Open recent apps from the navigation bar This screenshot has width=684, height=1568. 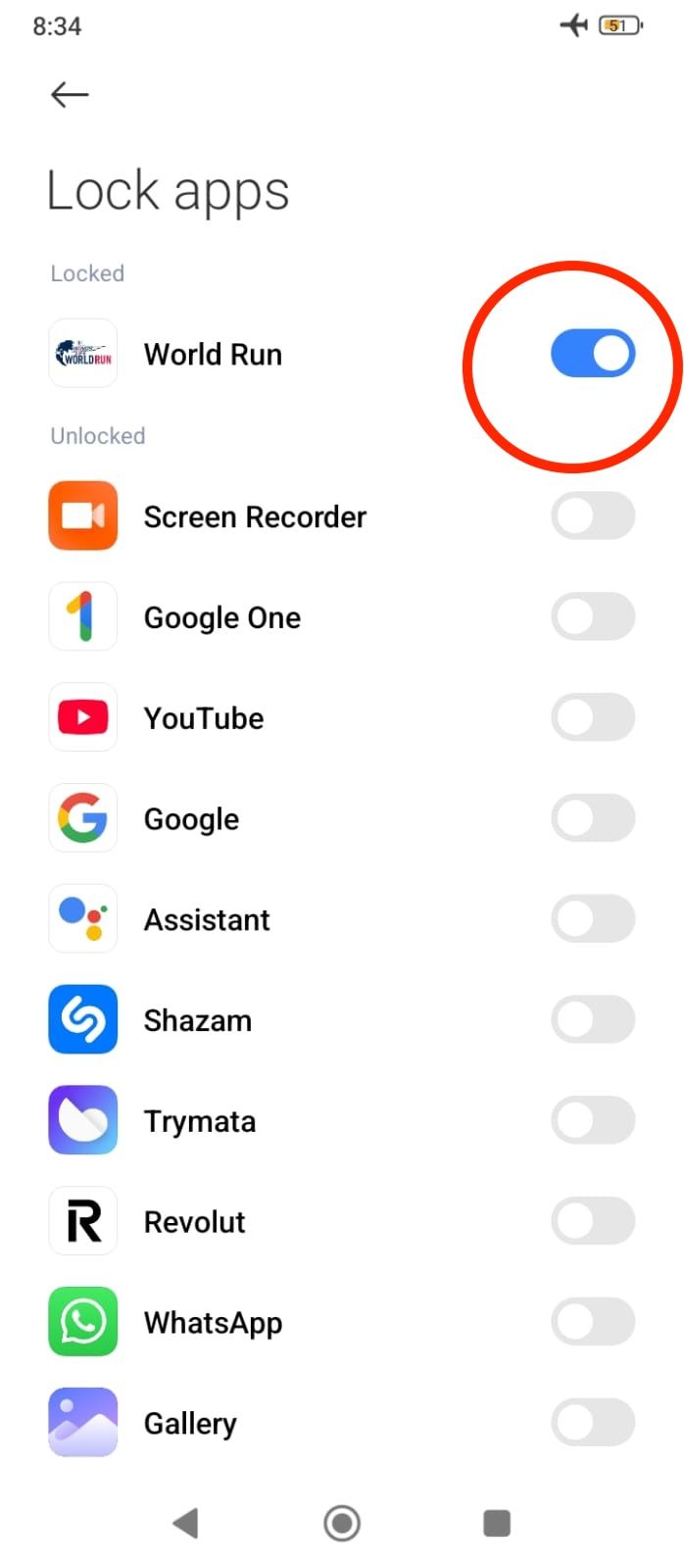click(497, 1523)
